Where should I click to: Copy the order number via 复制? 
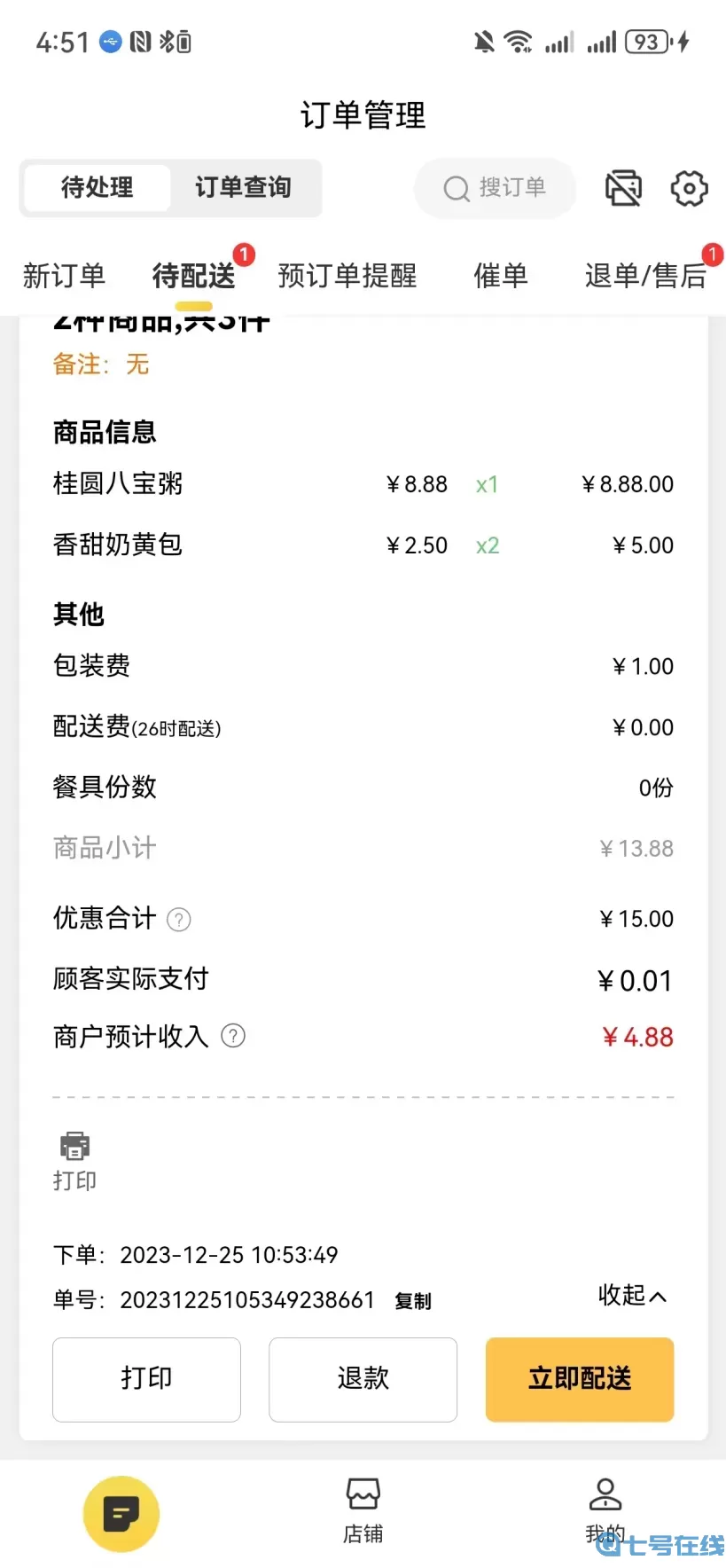[x=411, y=1301]
